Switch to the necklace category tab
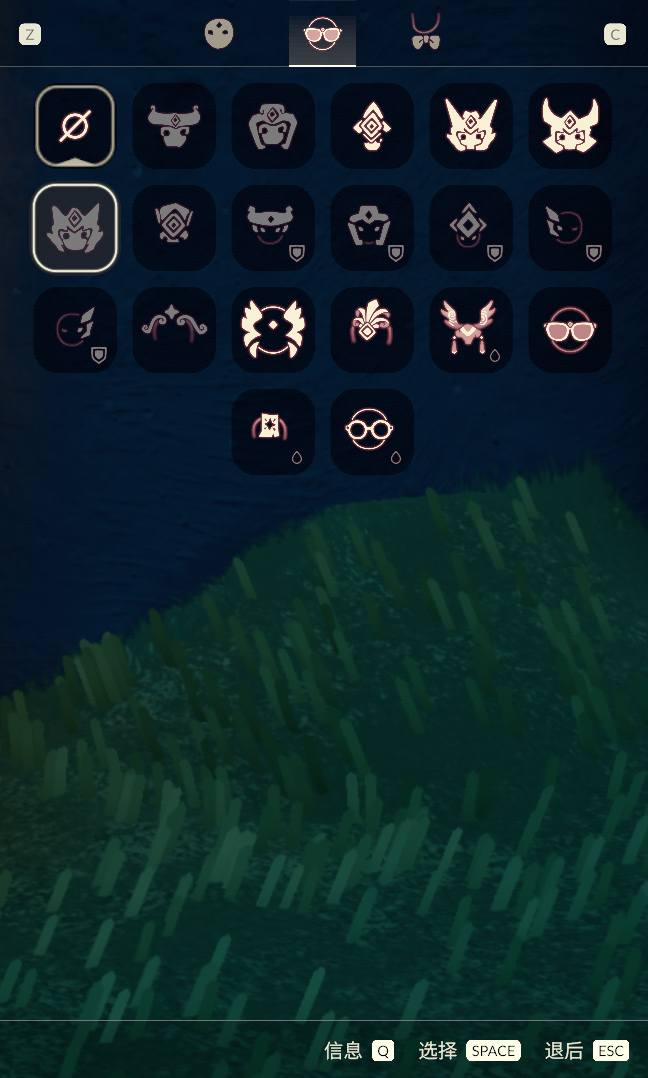 (x=426, y=33)
